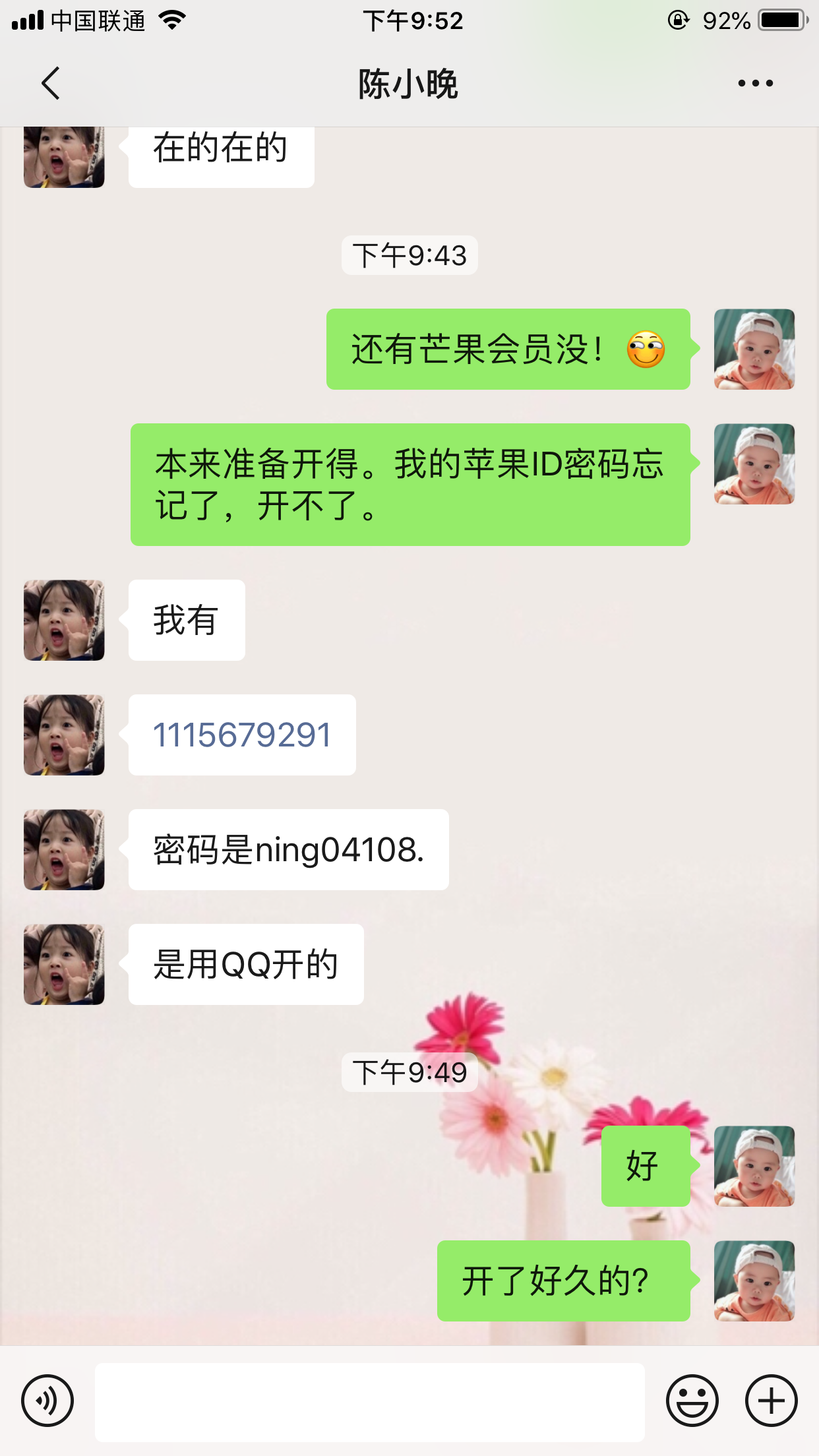Focus the message text field
Screen dimensions: 819x1456
tap(369, 1402)
